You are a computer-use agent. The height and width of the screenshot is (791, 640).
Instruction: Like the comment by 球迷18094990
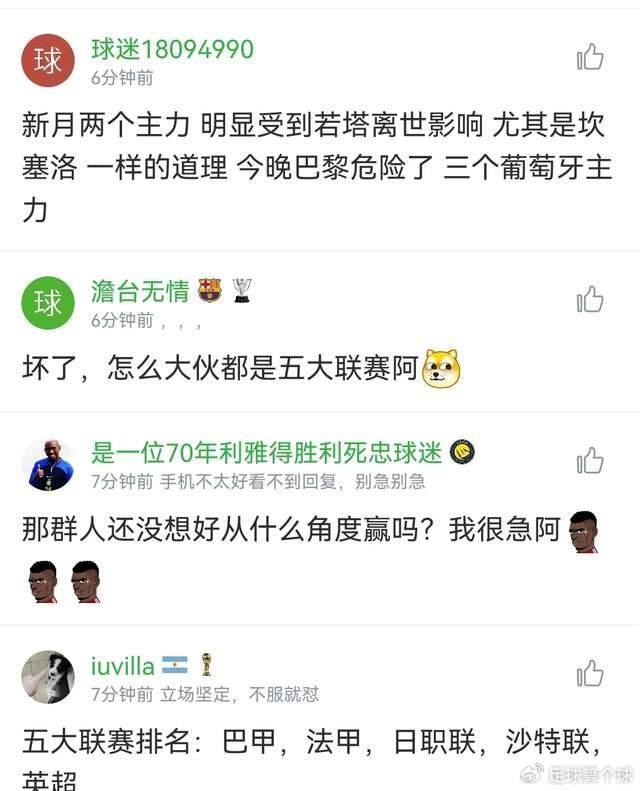tap(590, 57)
